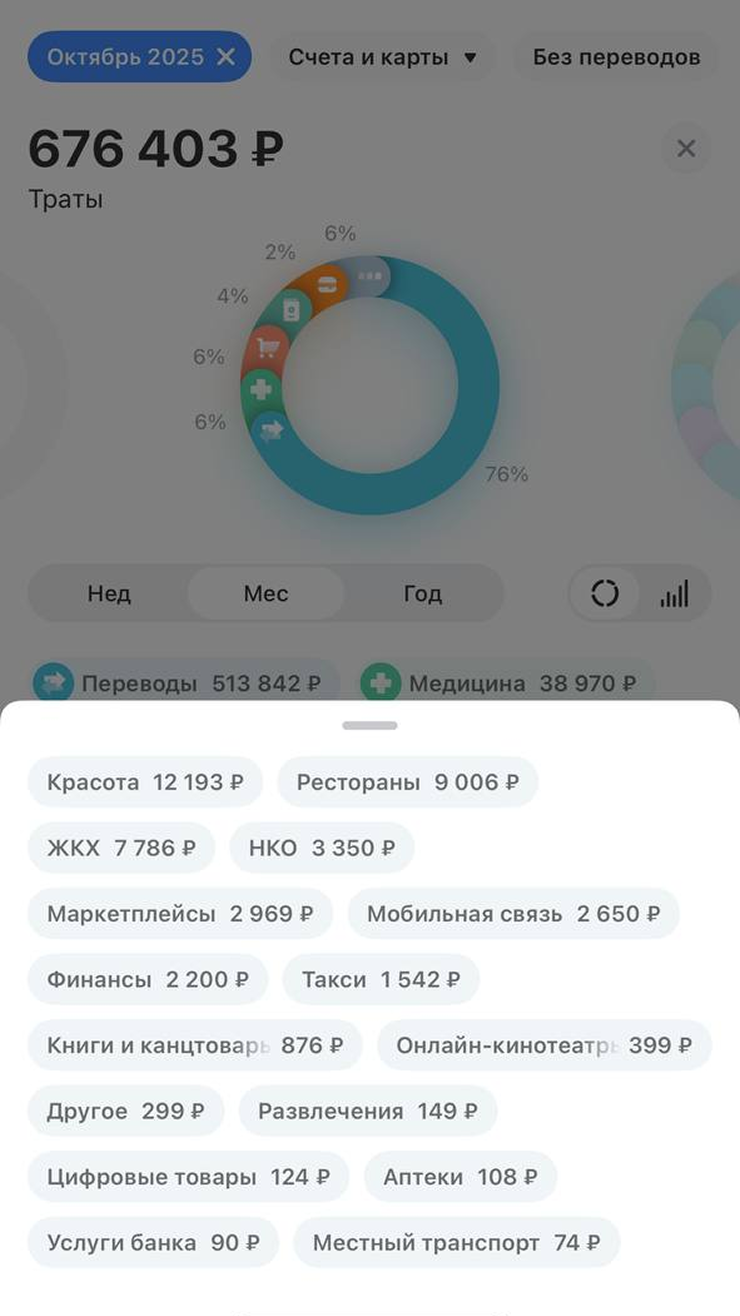Open the Мобильная связь category
This screenshot has width=740, height=1316.
513,914
